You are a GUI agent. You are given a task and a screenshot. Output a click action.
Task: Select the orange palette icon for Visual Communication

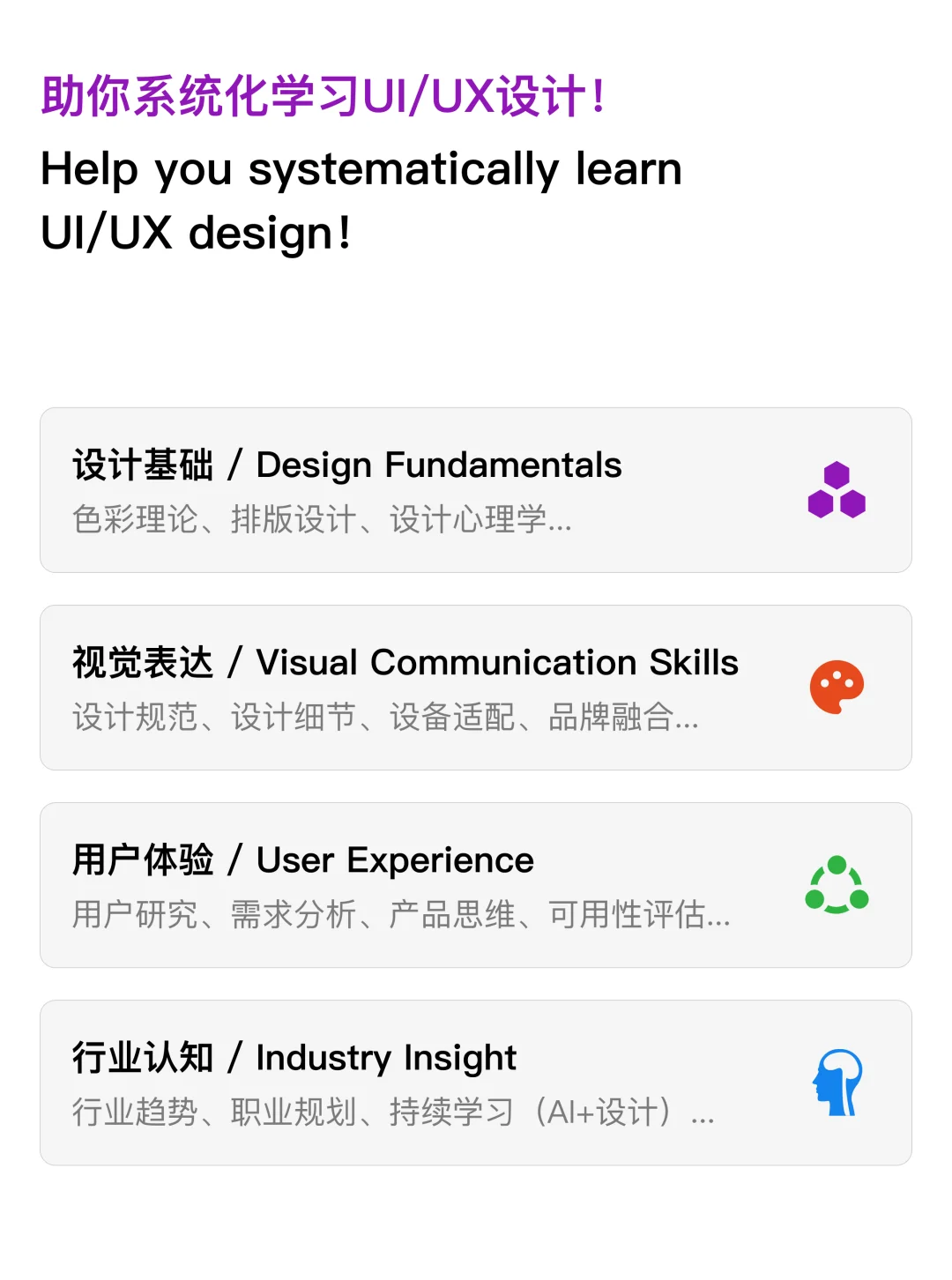click(x=837, y=687)
